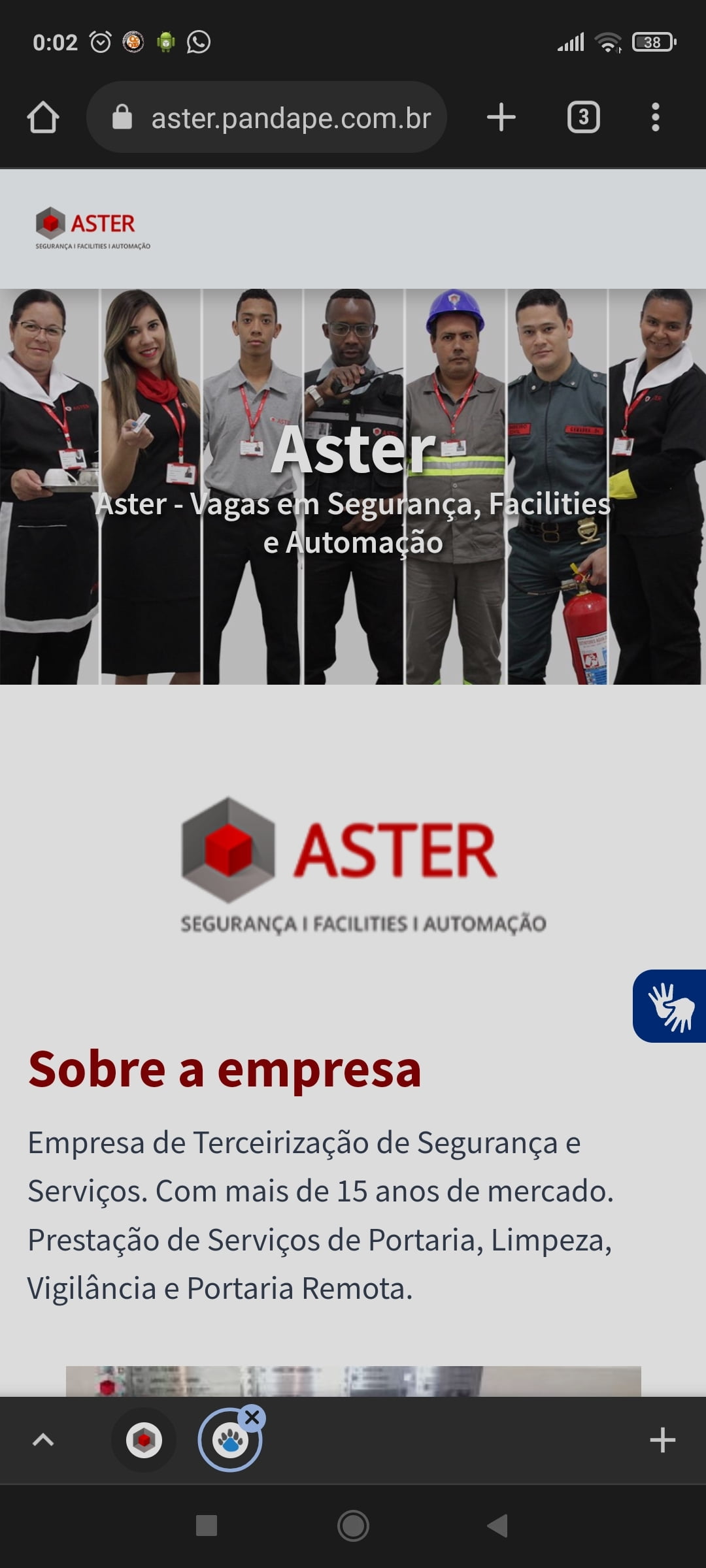Go back using the system back button
This screenshot has height=1568, width=706.
(x=498, y=1526)
